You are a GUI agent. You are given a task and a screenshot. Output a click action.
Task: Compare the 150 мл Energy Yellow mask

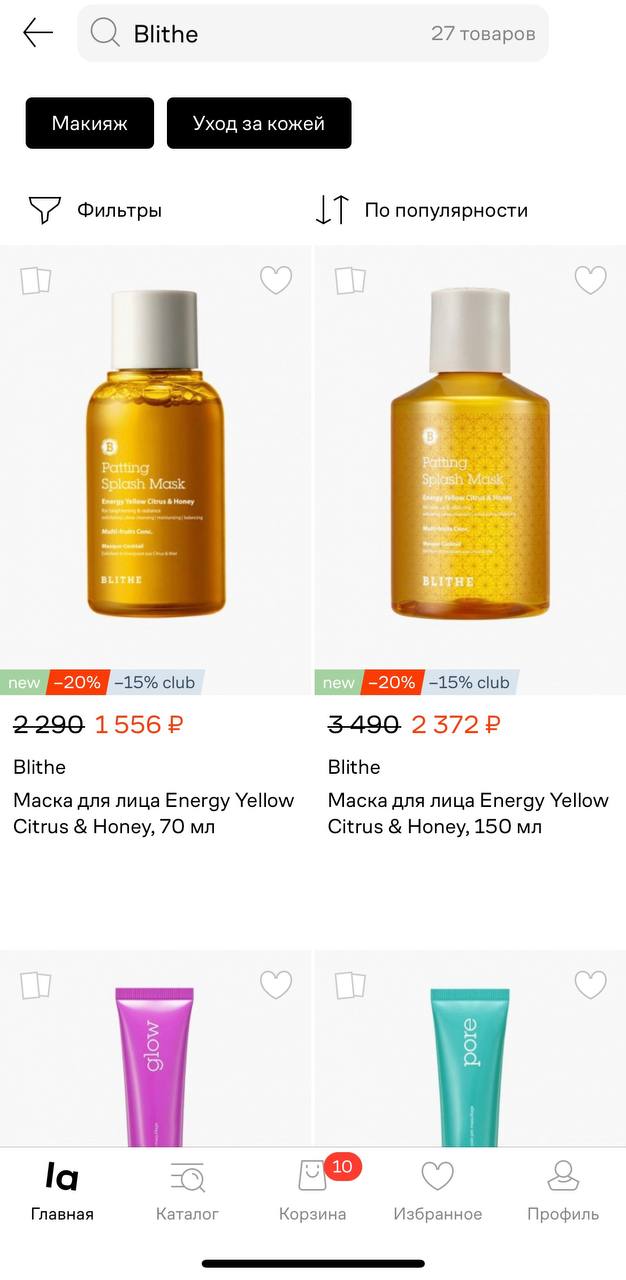[x=350, y=280]
